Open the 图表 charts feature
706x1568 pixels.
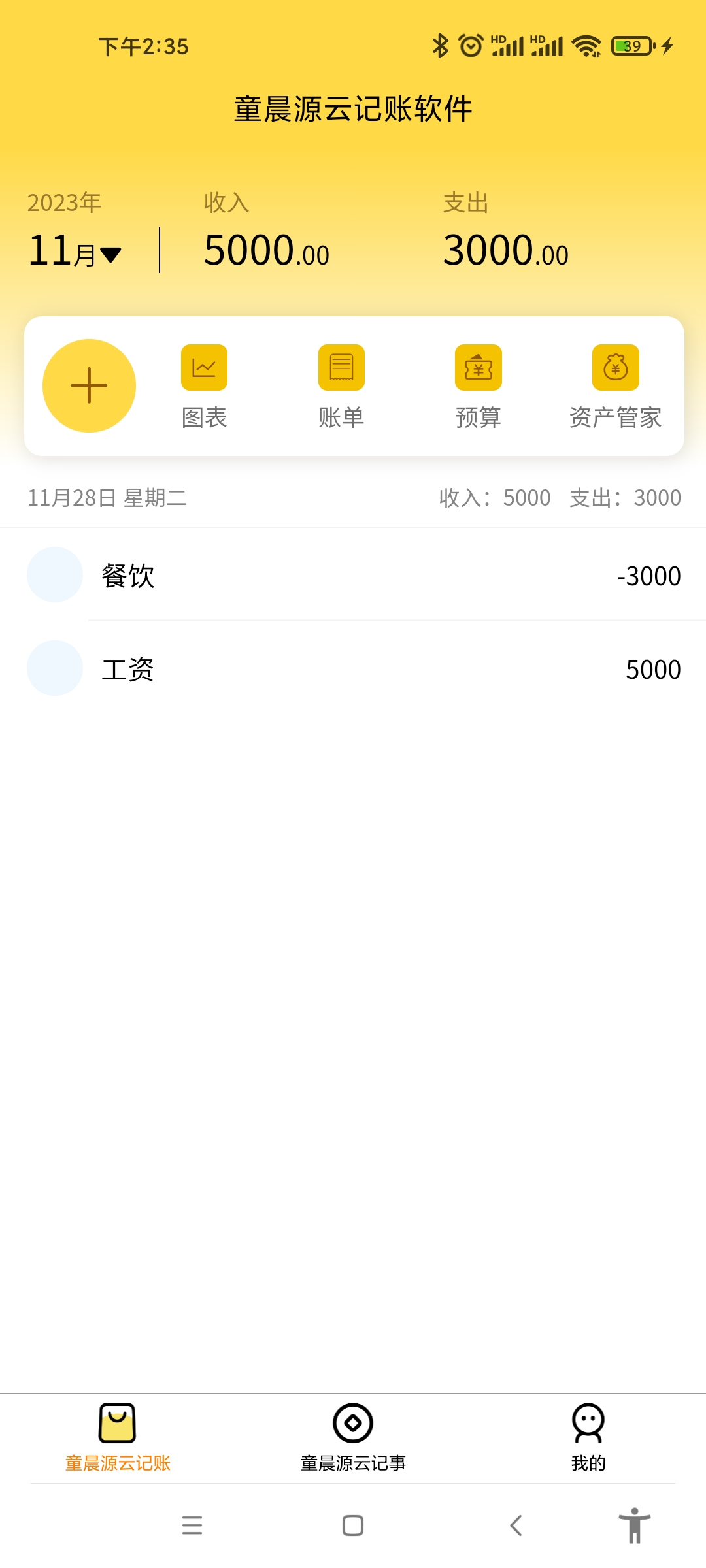pyautogui.click(x=204, y=385)
